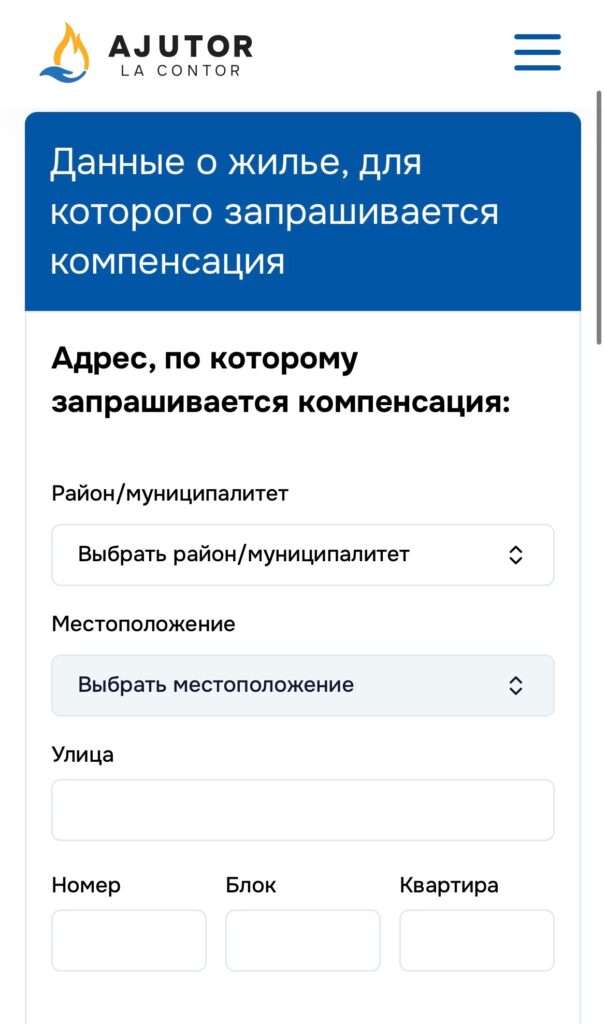Open the Ajutor la Contor home logo
Image resolution: width=606 pixels, height=1024 pixels.
[x=146, y=52]
